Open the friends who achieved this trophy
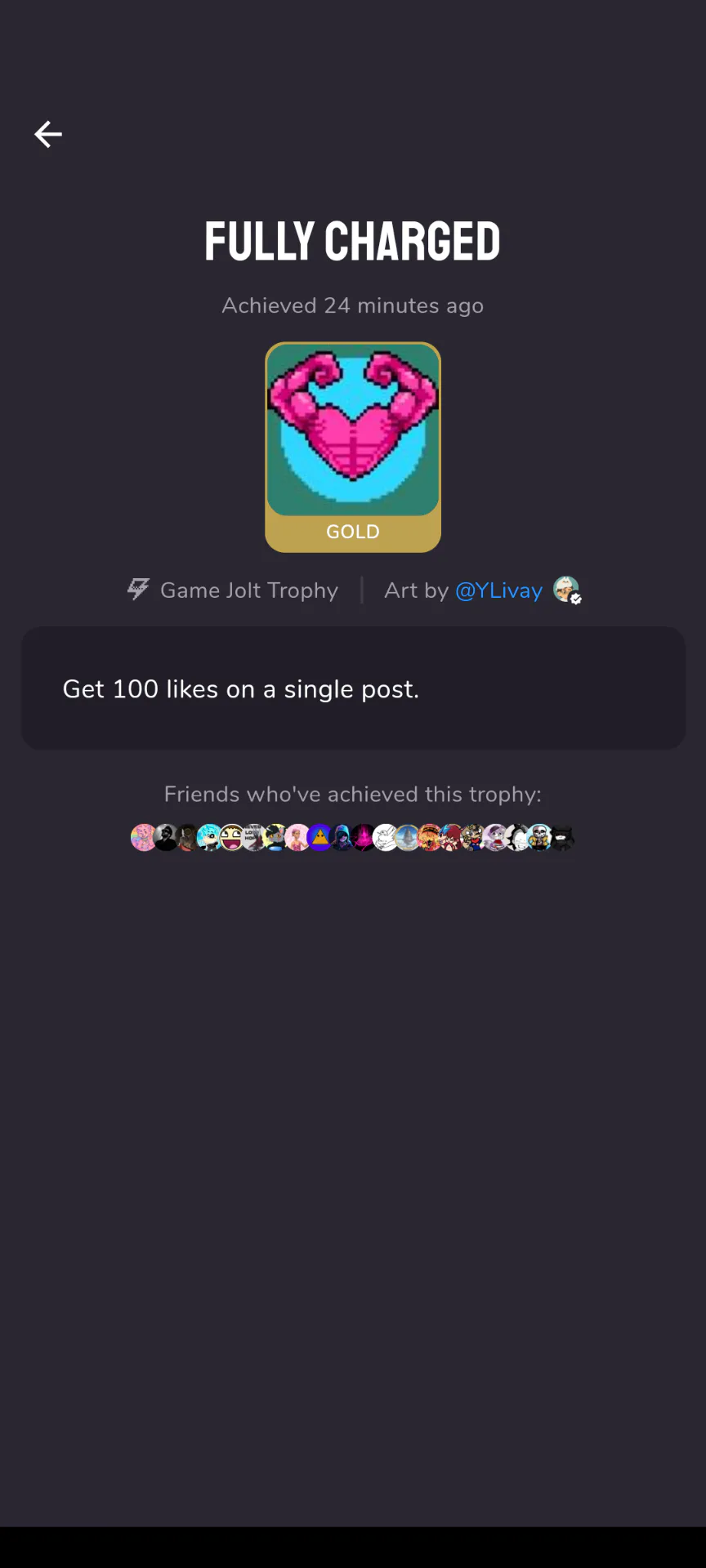The image size is (706, 1568). [x=353, y=838]
